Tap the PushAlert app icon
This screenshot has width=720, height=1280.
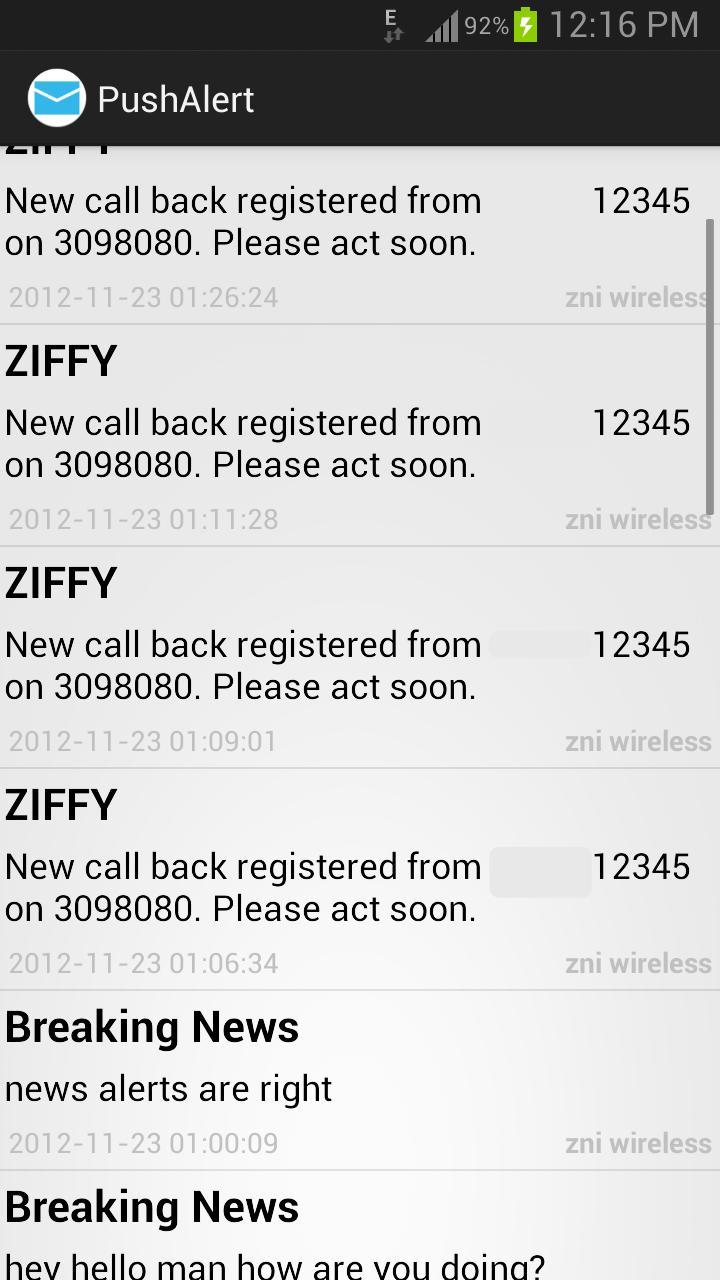tap(56, 99)
